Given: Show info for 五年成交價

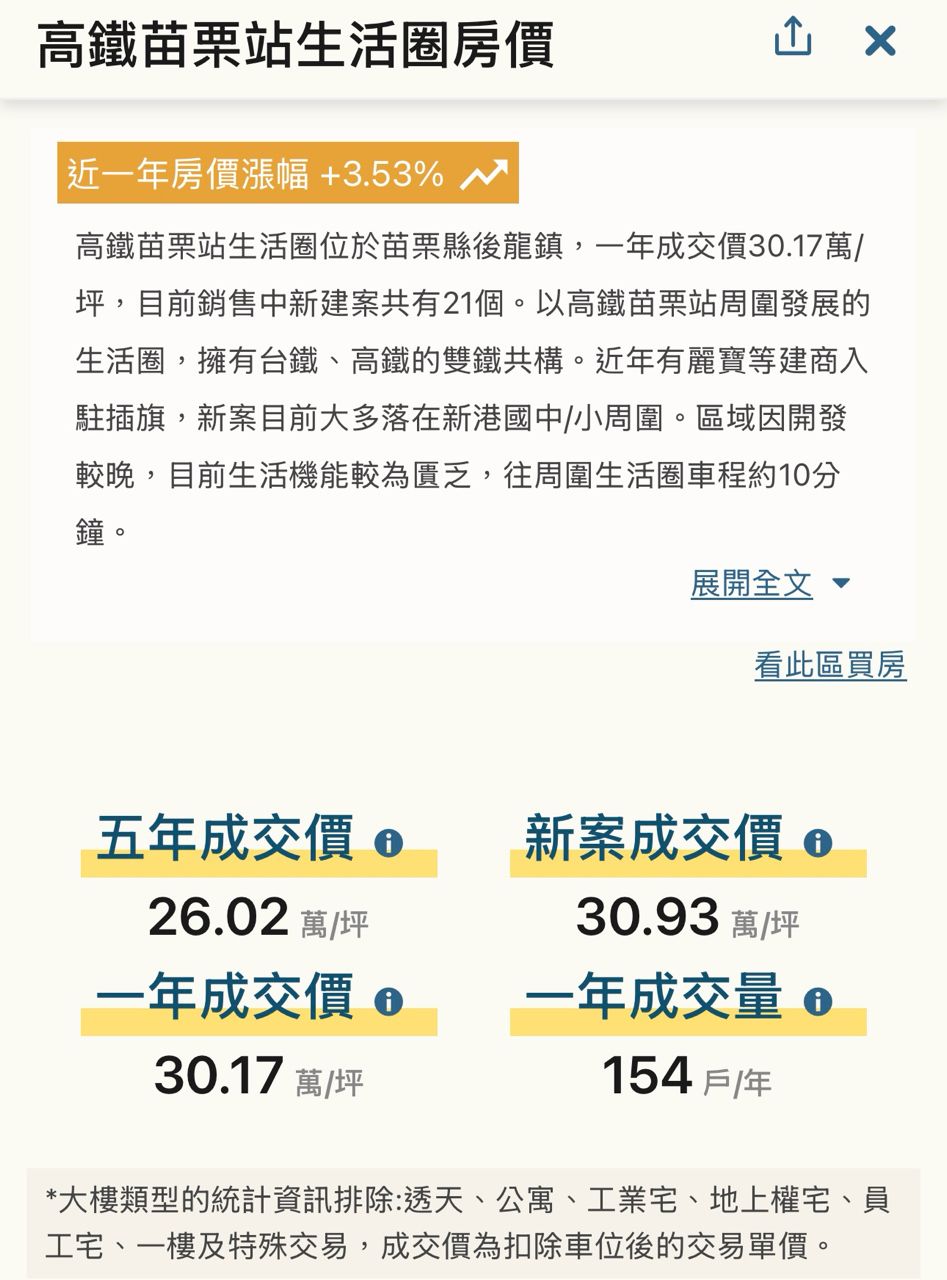Looking at the screenshot, I should 388,843.
